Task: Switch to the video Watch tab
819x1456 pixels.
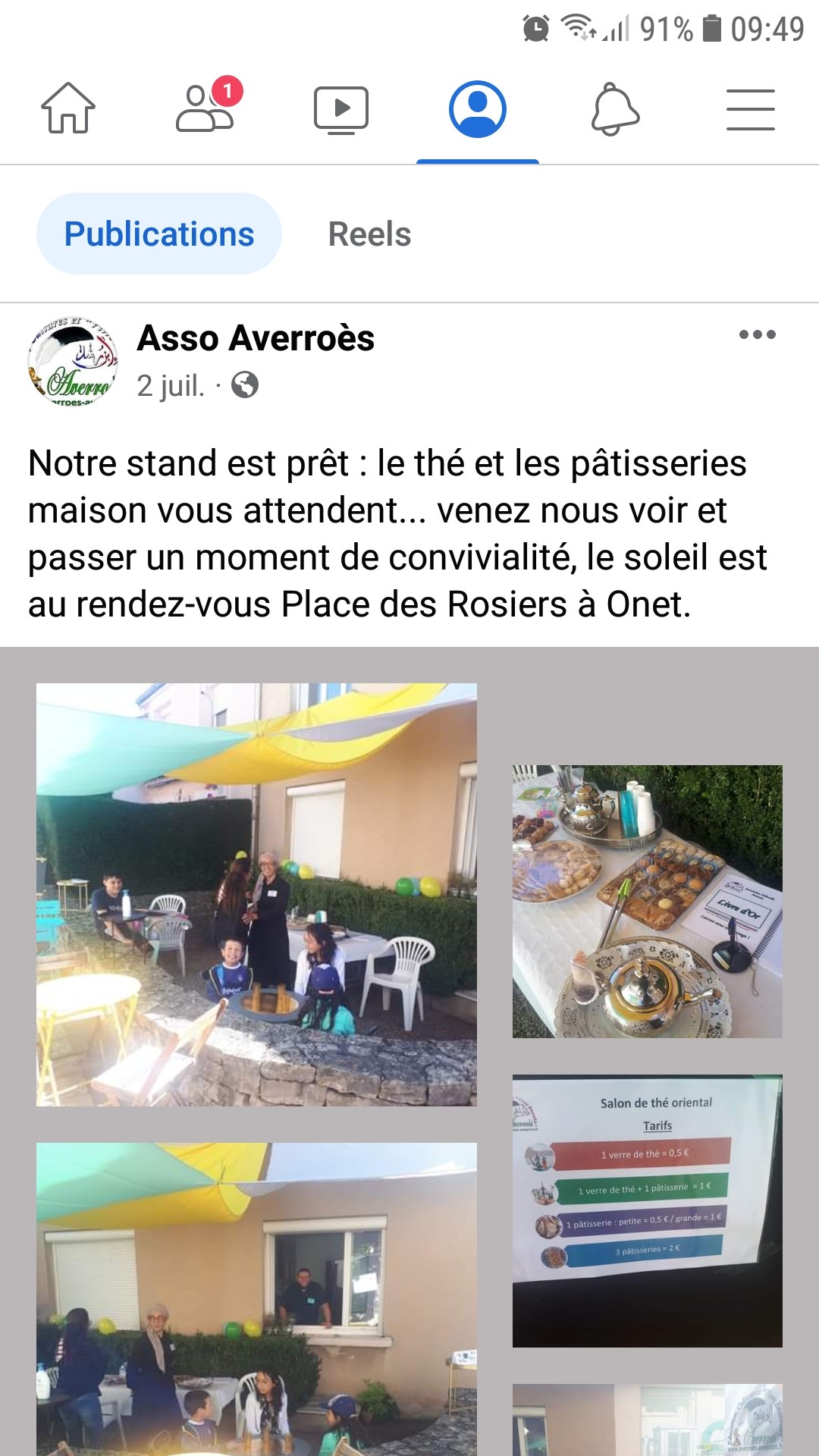Action: tap(341, 110)
